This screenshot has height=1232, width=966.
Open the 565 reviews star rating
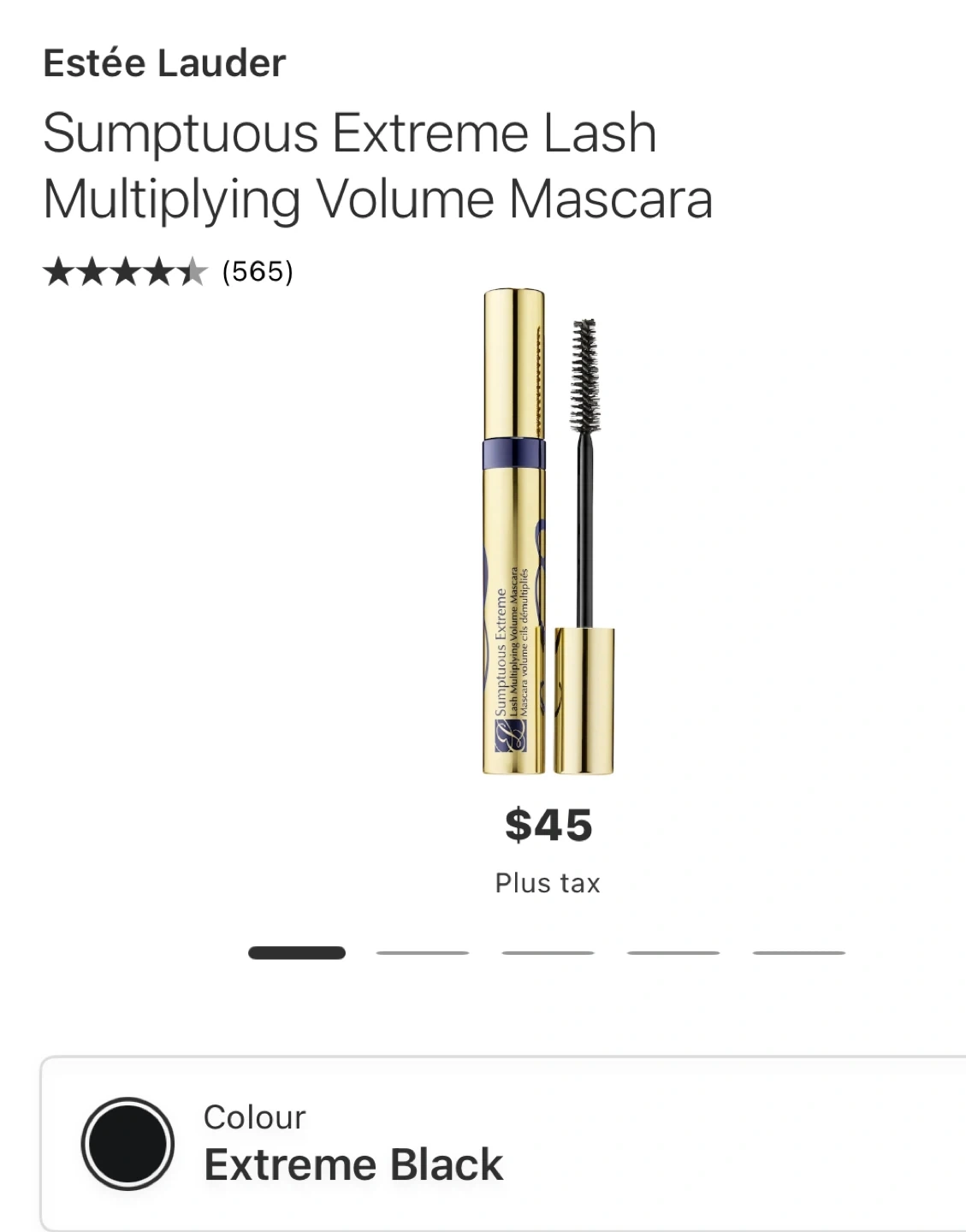[x=168, y=272]
